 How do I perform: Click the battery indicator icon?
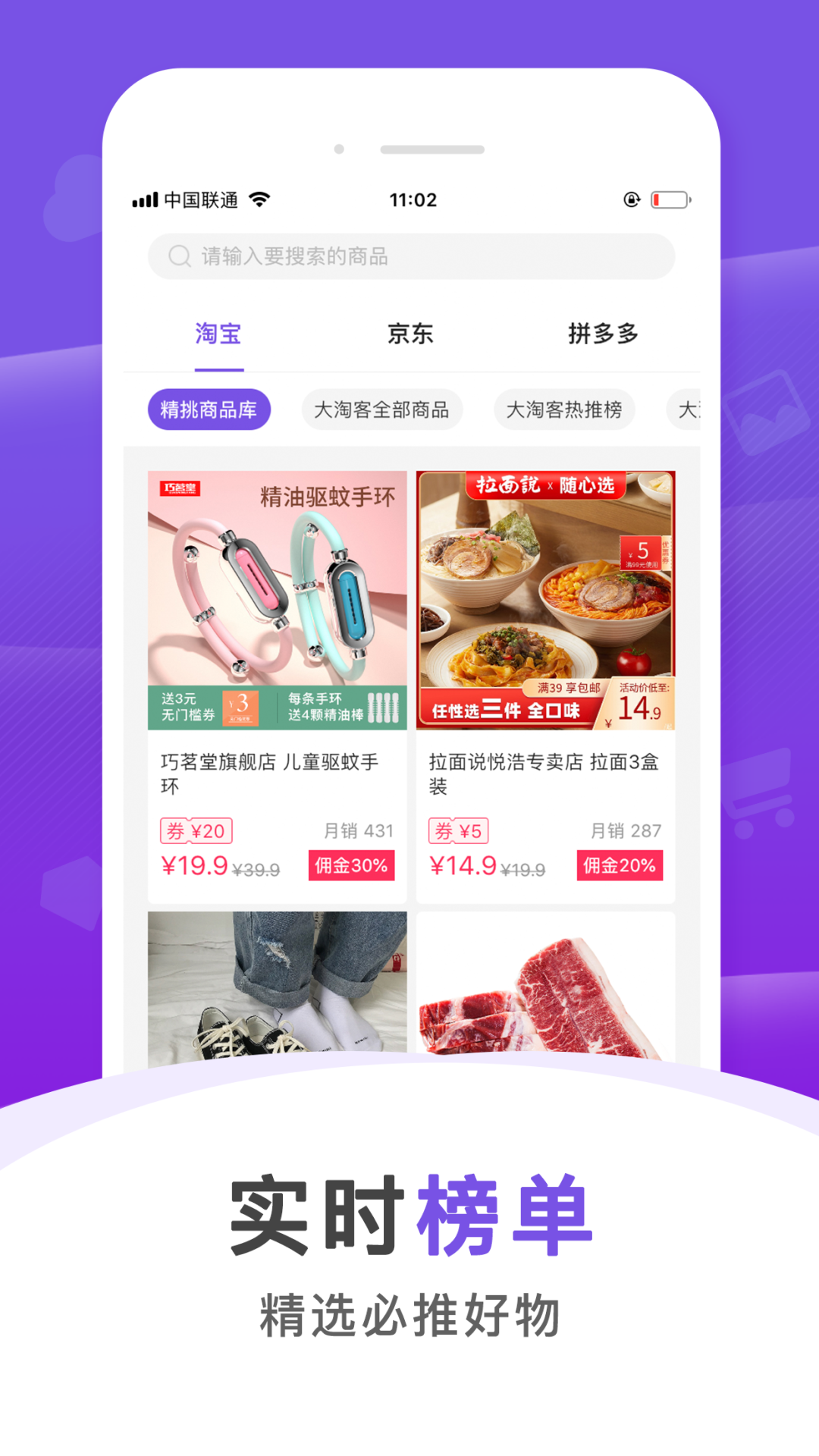pos(670,199)
